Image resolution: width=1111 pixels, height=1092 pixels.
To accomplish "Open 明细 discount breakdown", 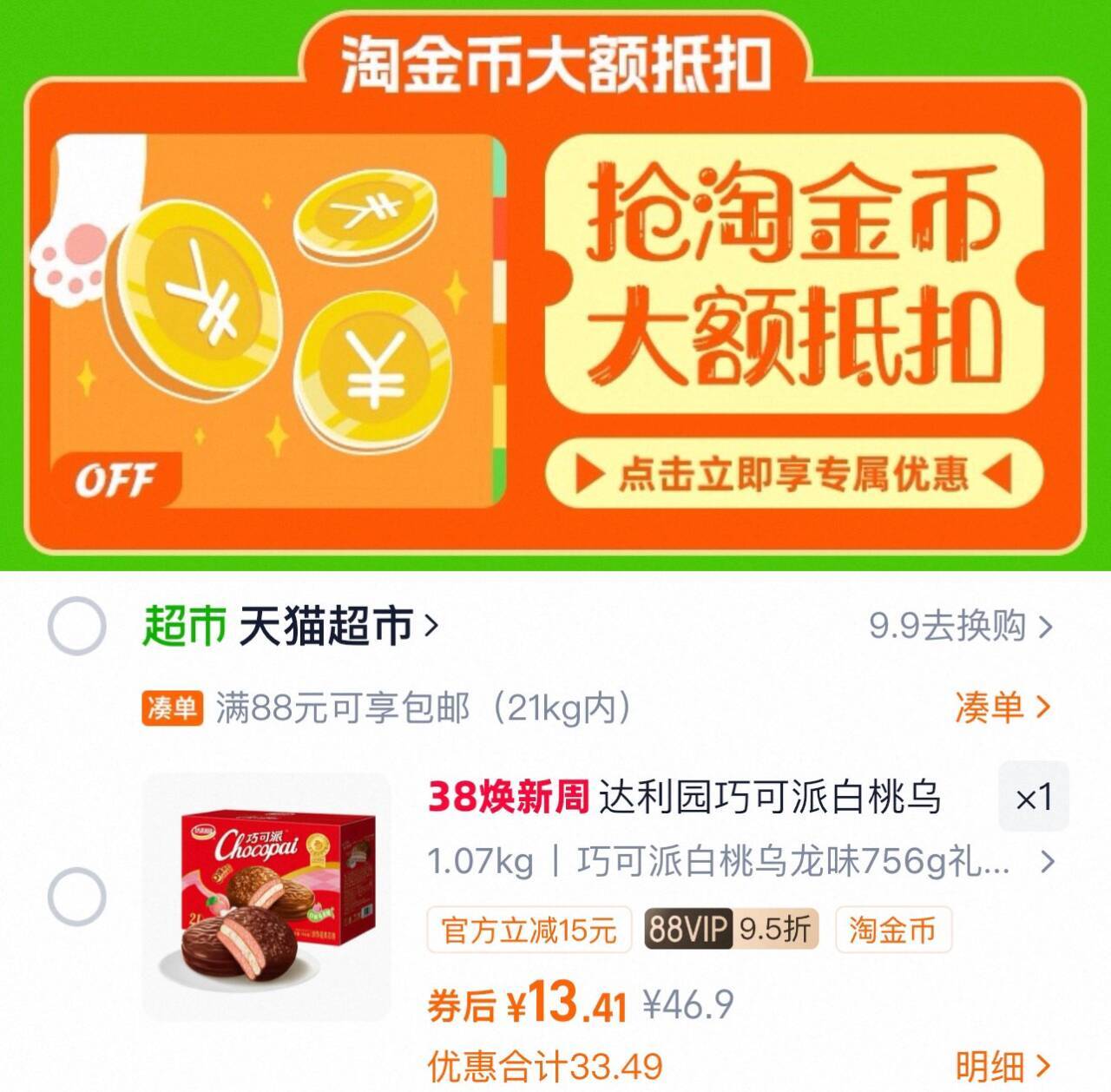I will coord(1003,1066).
